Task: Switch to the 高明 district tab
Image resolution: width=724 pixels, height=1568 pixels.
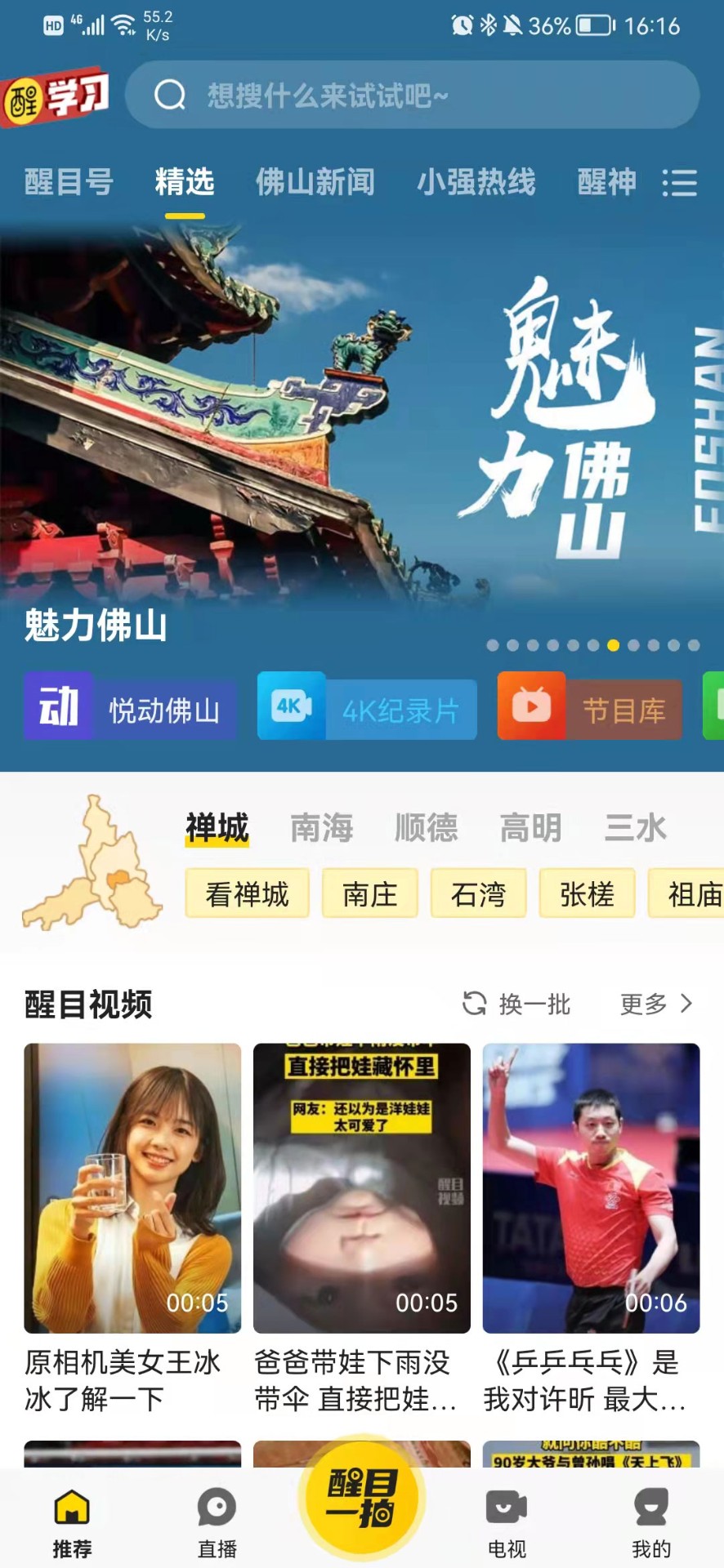Action: (x=531, y=827)
